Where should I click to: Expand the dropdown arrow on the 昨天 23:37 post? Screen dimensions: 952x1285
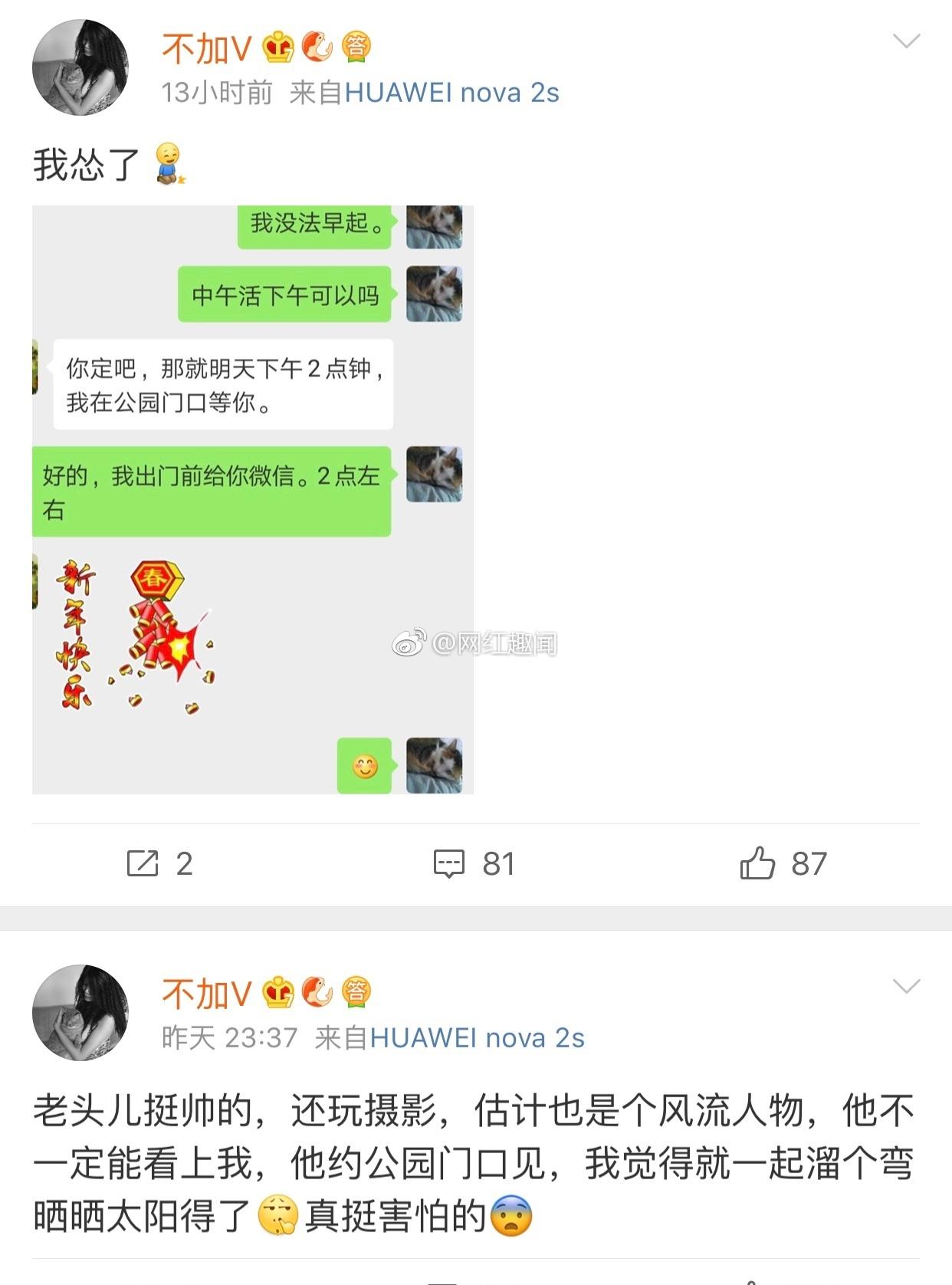(x=906, y=986)
